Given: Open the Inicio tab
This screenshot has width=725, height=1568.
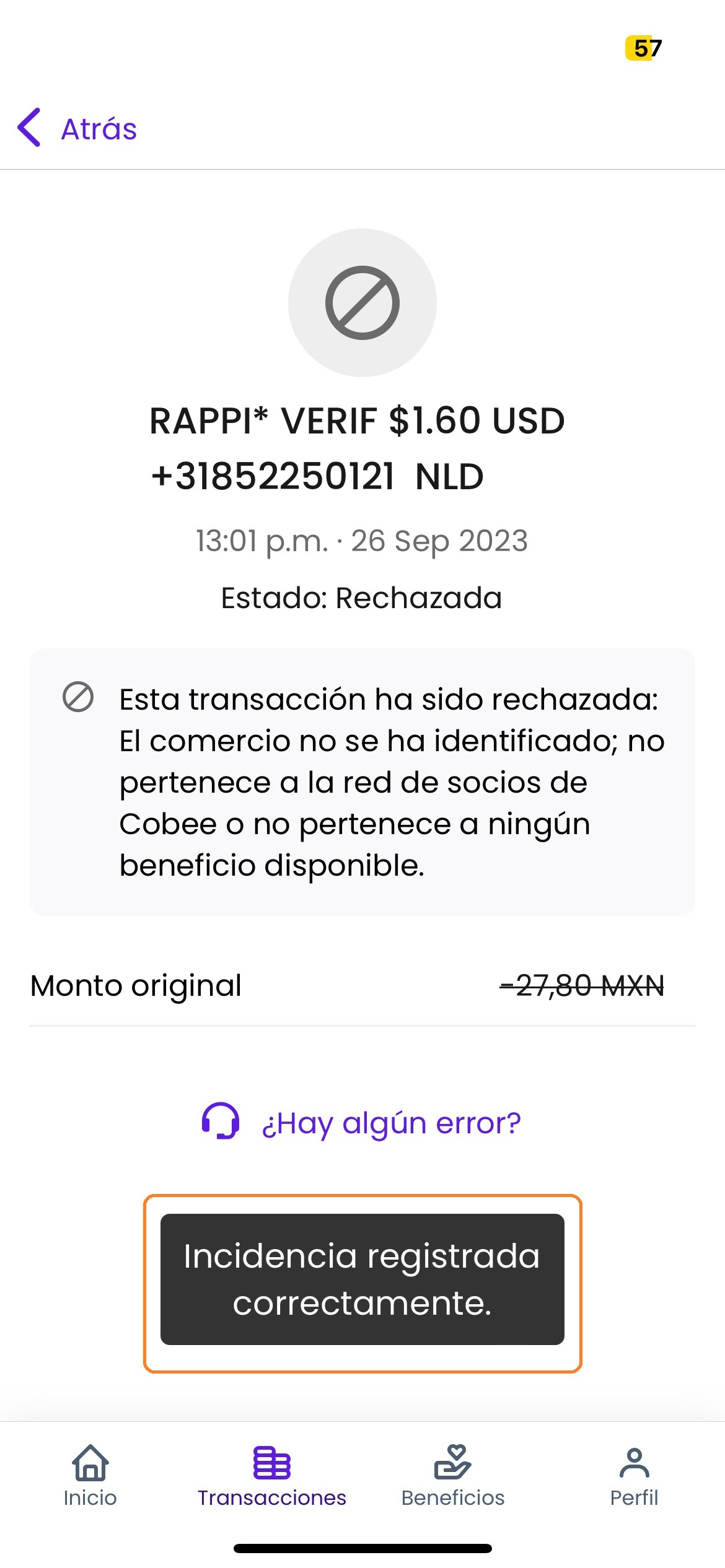Looking at the screenshot, I should point(90,1476).
